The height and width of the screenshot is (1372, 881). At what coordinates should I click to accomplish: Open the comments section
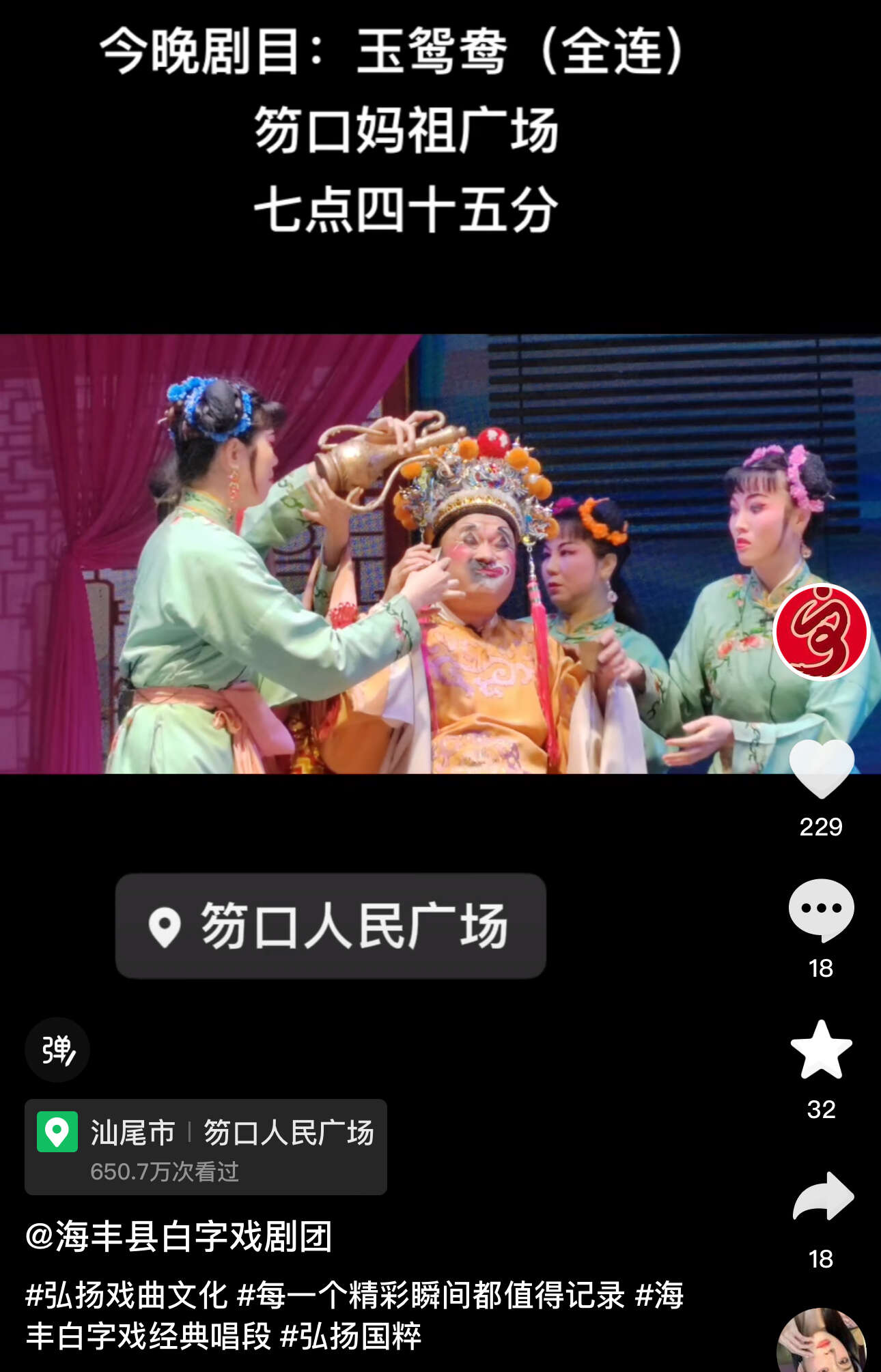click(821, 910)
